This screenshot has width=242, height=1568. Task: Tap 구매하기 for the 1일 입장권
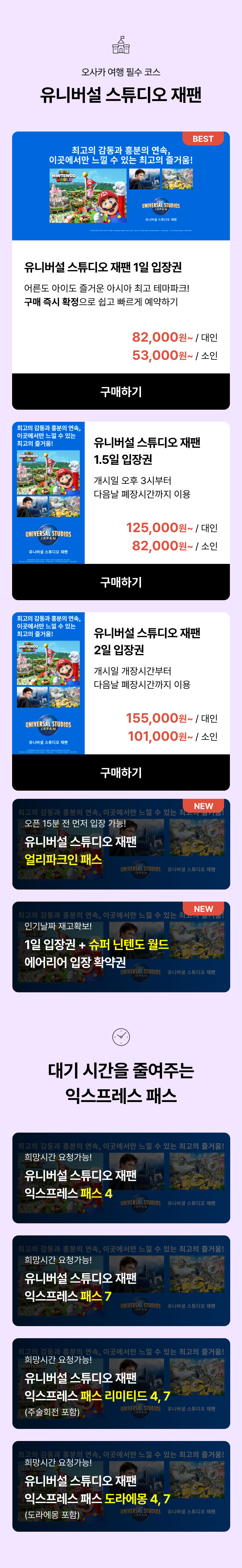121,391
